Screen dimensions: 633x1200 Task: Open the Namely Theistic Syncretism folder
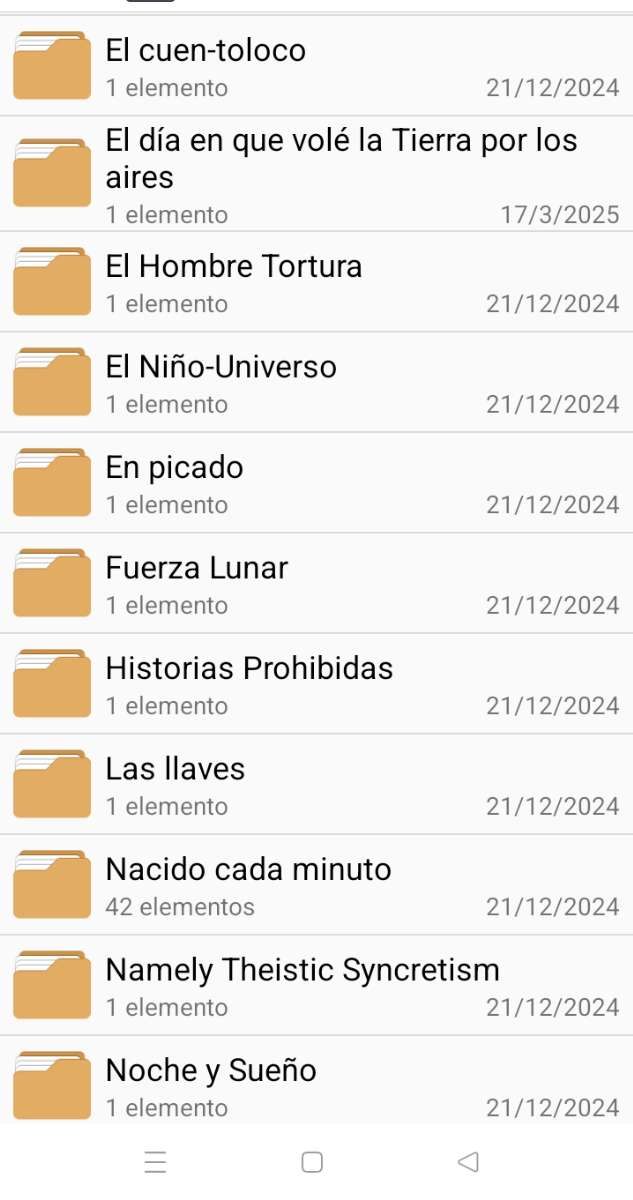pyautogui.click(x=316, y=986)
